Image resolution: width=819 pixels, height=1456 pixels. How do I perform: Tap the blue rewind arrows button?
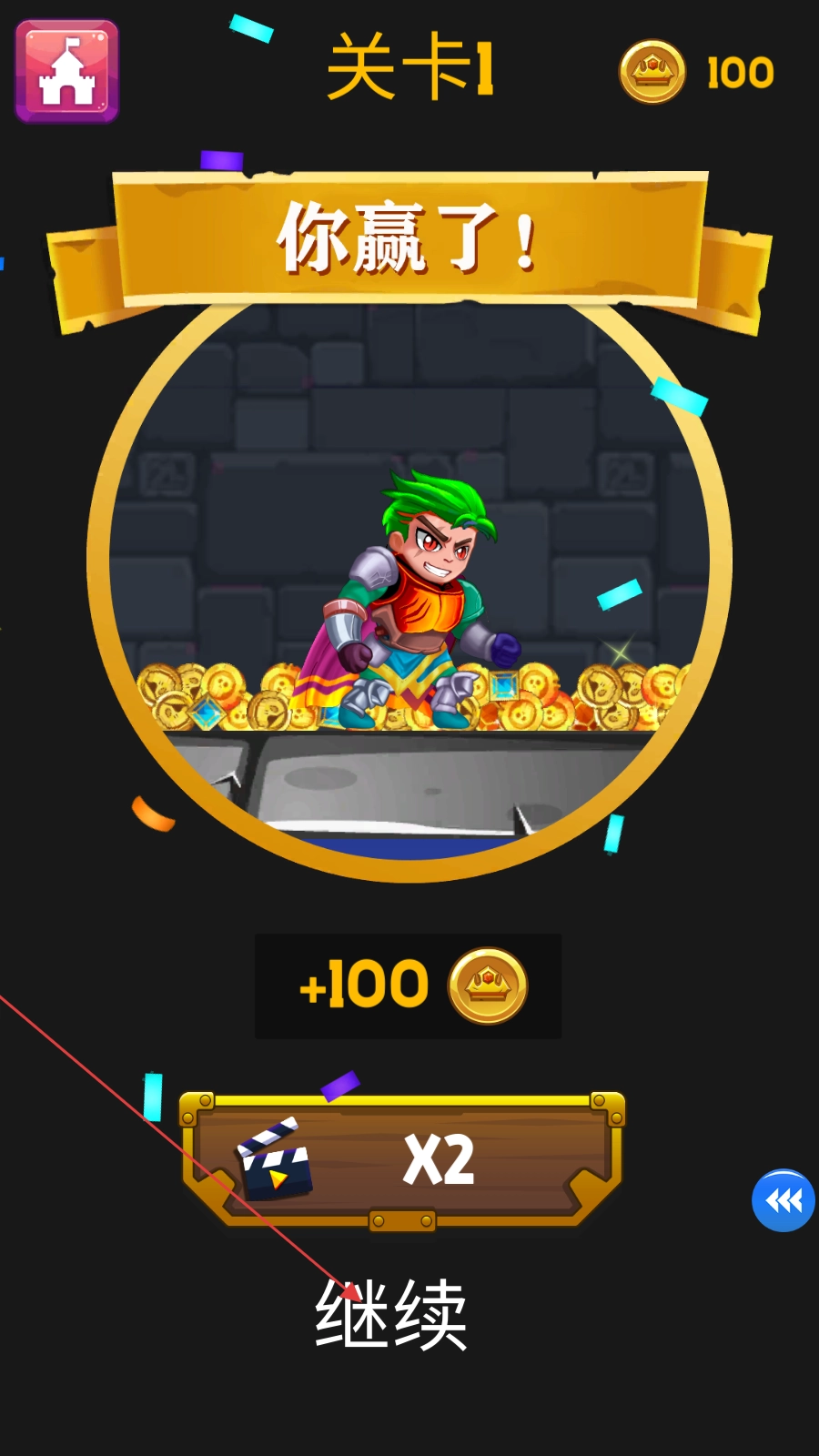(783, 1200)
